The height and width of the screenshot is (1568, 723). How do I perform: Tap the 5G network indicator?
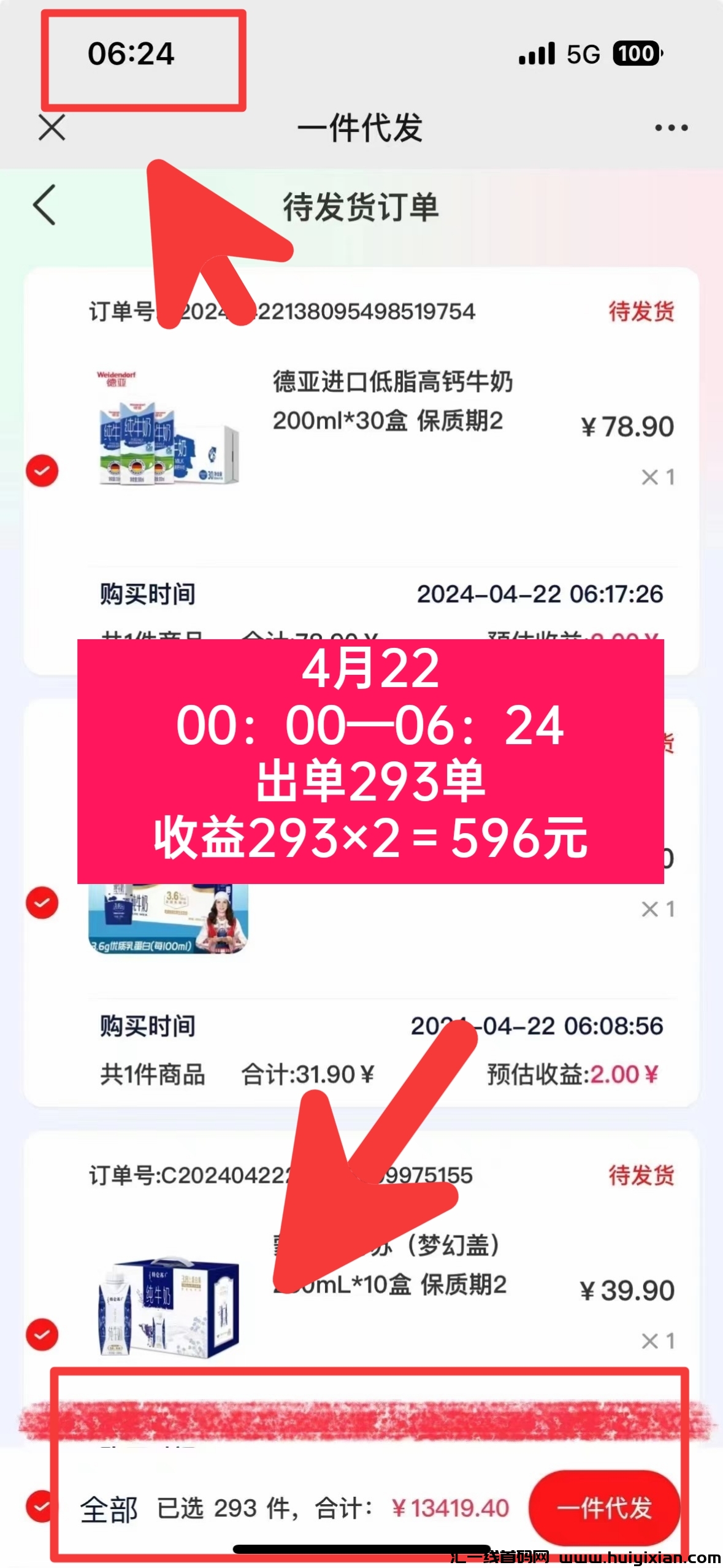coord(584,54)
